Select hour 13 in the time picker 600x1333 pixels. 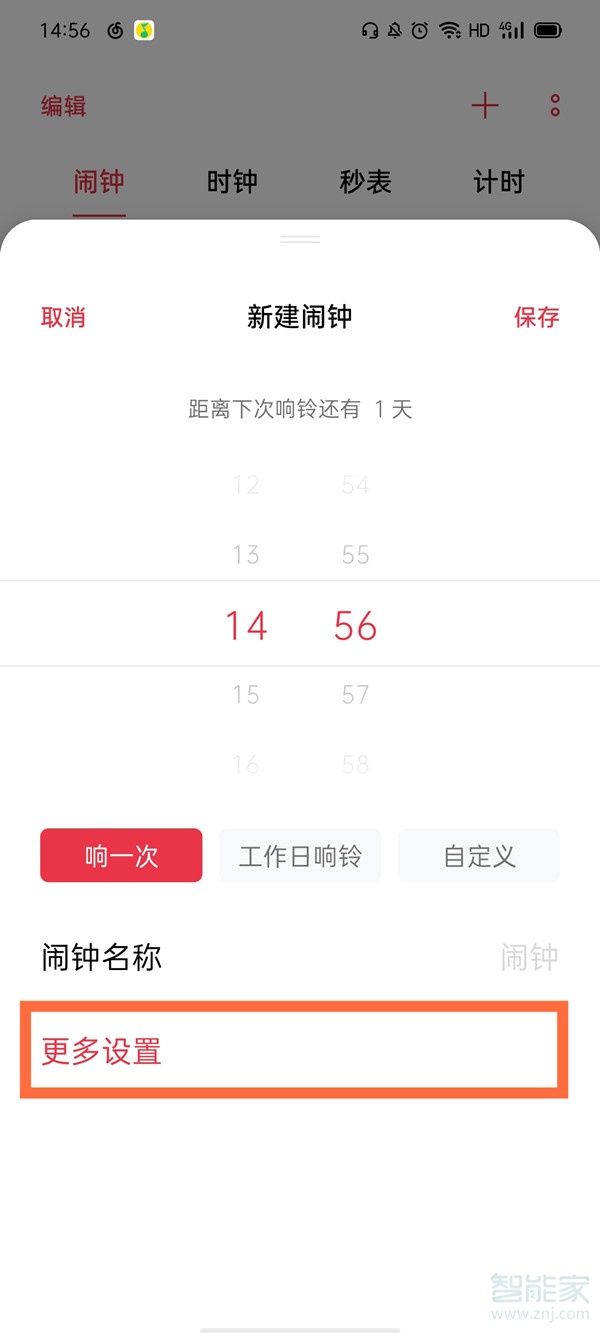coord(246,555)
